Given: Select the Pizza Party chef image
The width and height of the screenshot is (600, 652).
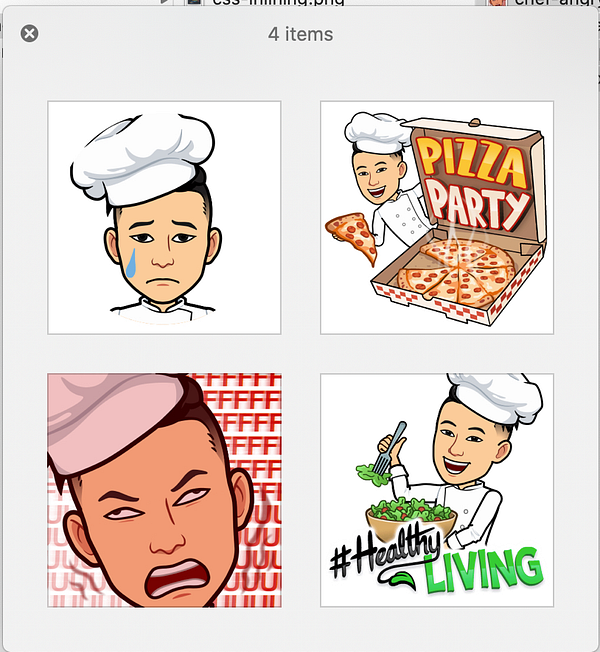Looking at the screenshot, I should click(x=436, y=217).
